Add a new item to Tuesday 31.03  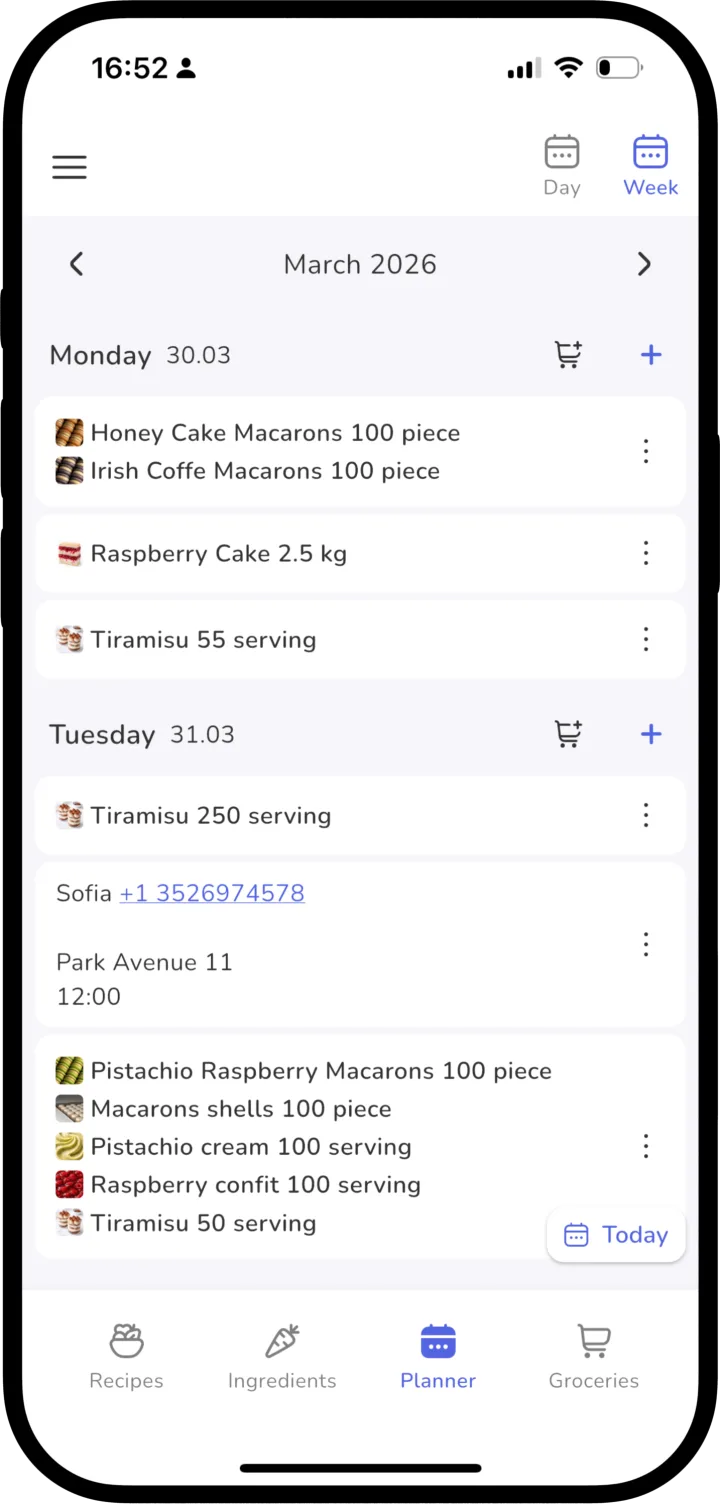(x=650, y=733)
